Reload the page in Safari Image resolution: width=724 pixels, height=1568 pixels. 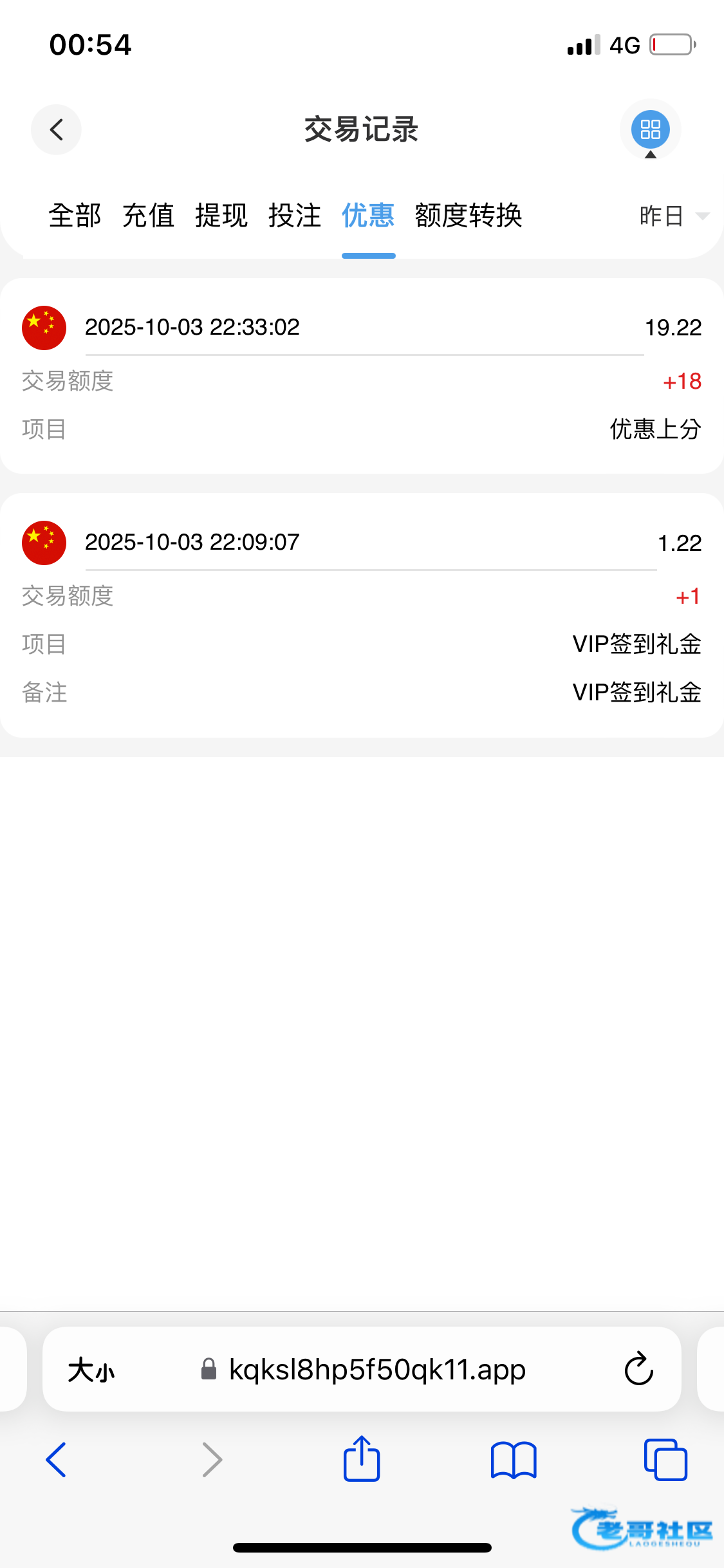tap(638, 1370)
